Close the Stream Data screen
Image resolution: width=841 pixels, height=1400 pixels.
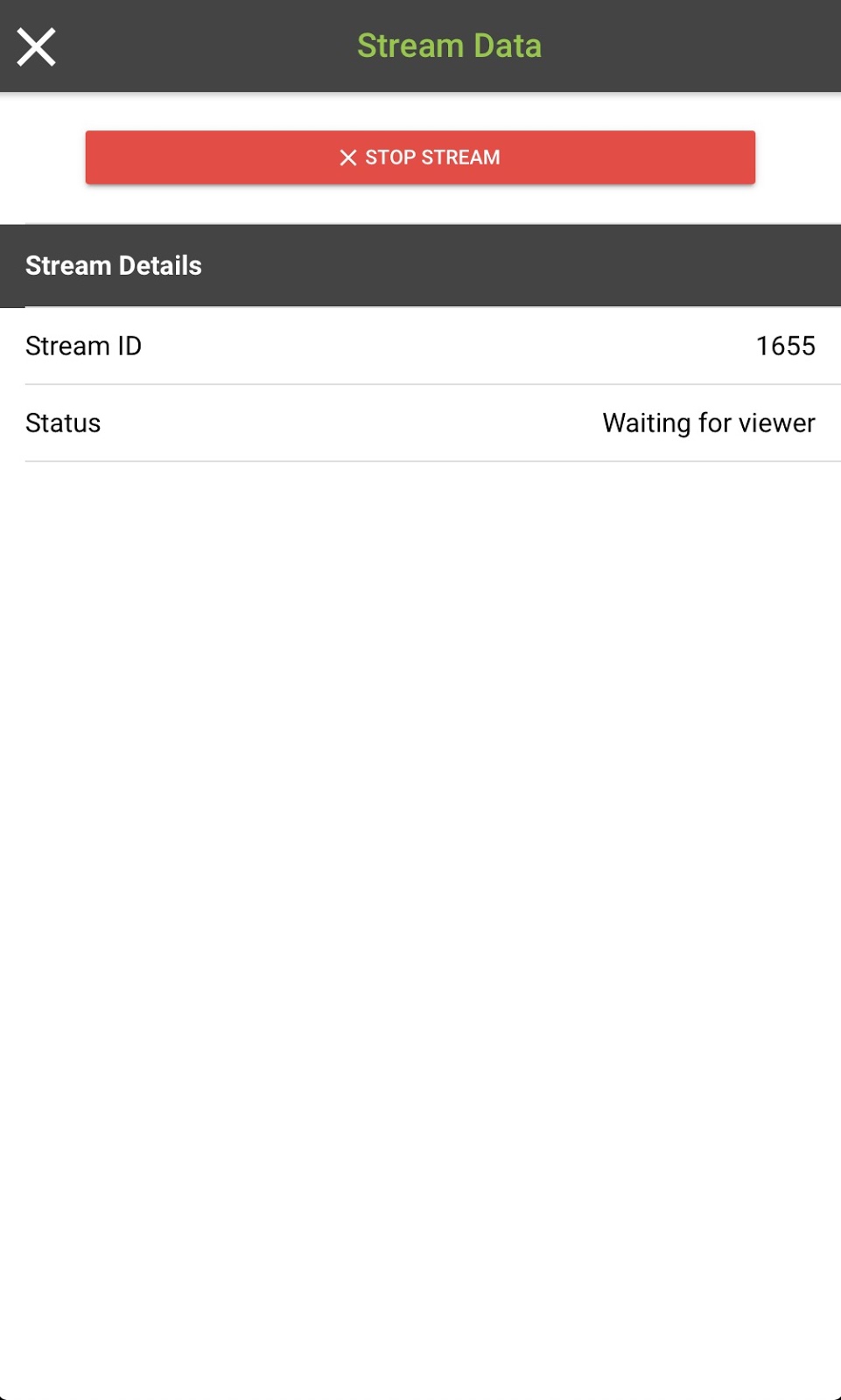36,46
